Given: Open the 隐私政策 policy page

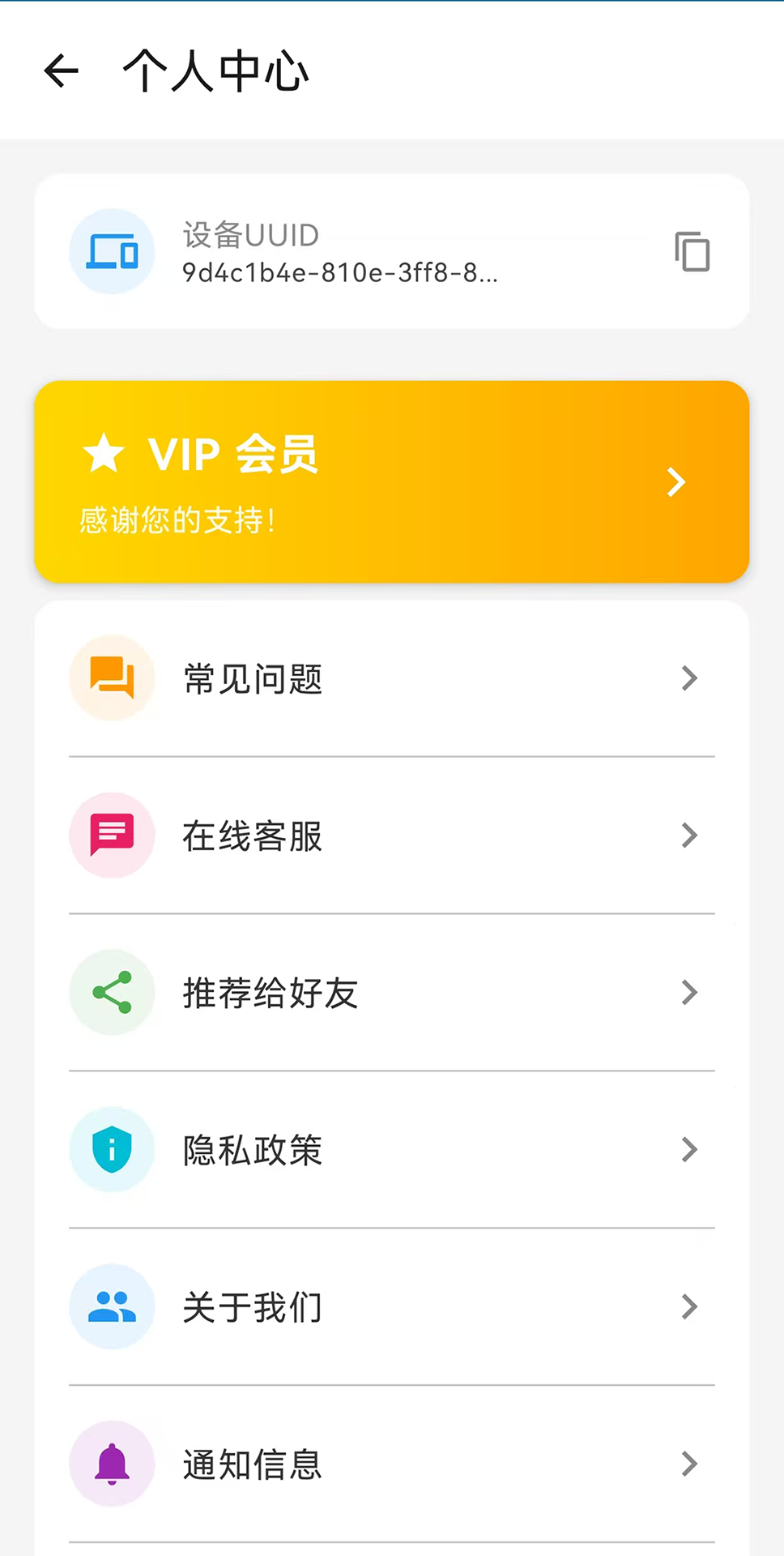Looking at the screenshot, I should 392,1150.
